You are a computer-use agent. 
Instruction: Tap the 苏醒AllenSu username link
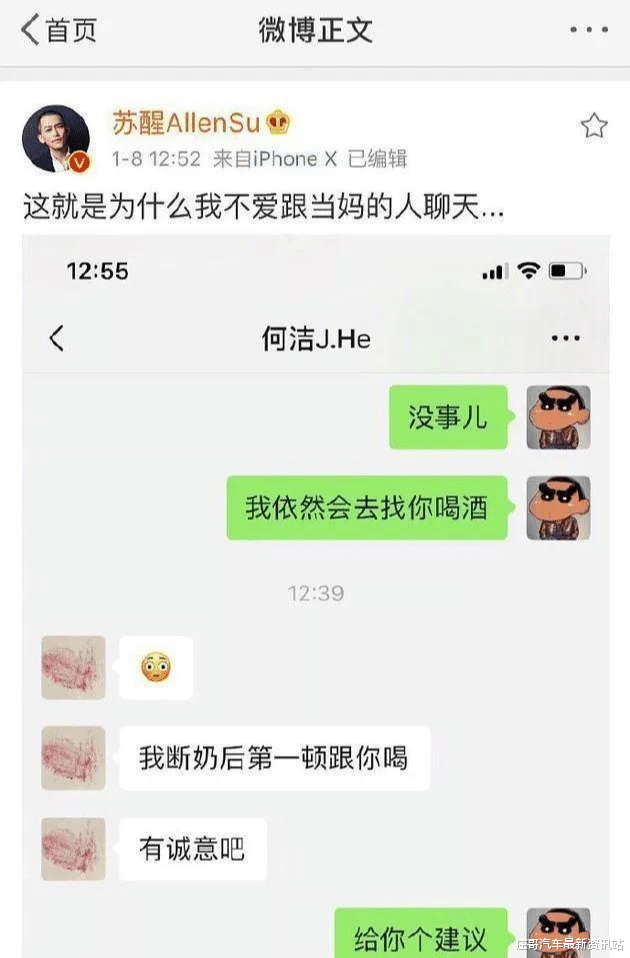click(186, 124)
